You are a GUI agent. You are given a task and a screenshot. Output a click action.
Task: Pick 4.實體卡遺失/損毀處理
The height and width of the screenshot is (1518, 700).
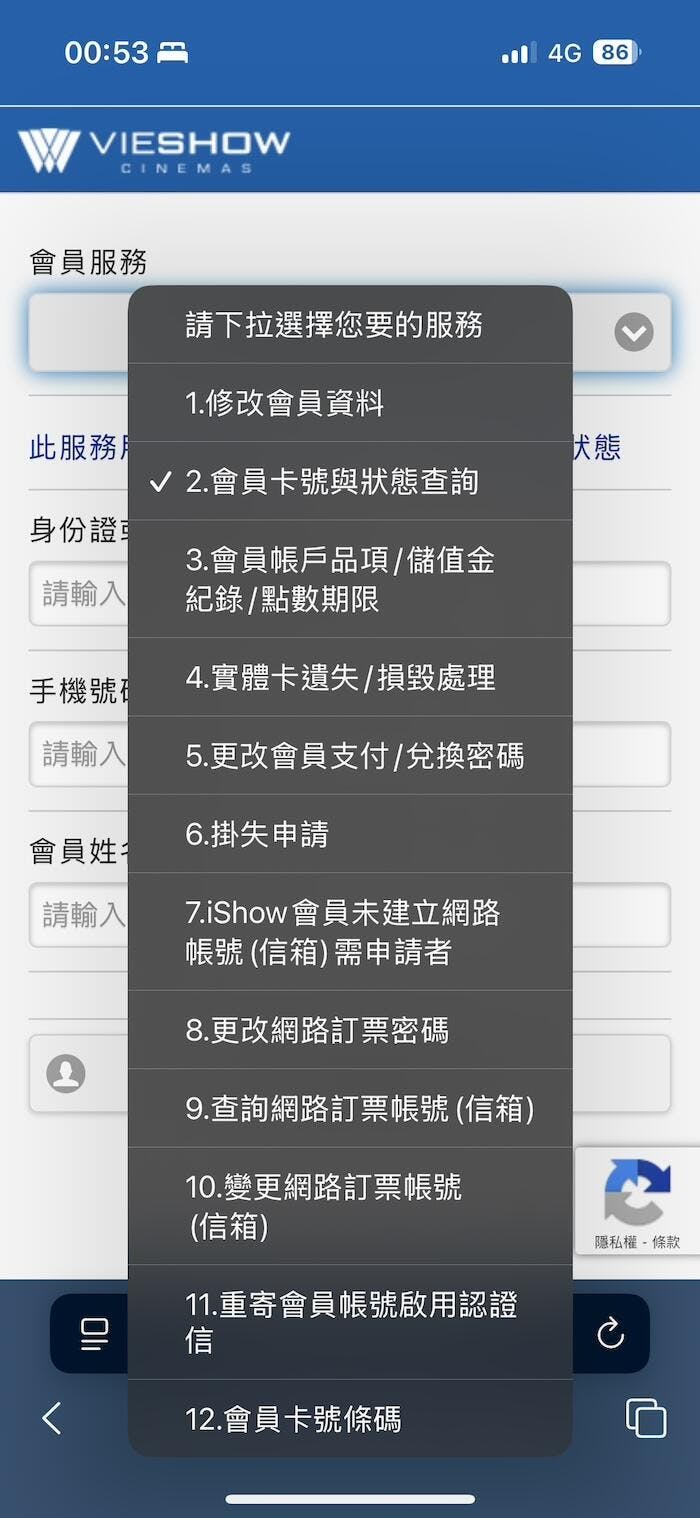(x=350, y=677)
